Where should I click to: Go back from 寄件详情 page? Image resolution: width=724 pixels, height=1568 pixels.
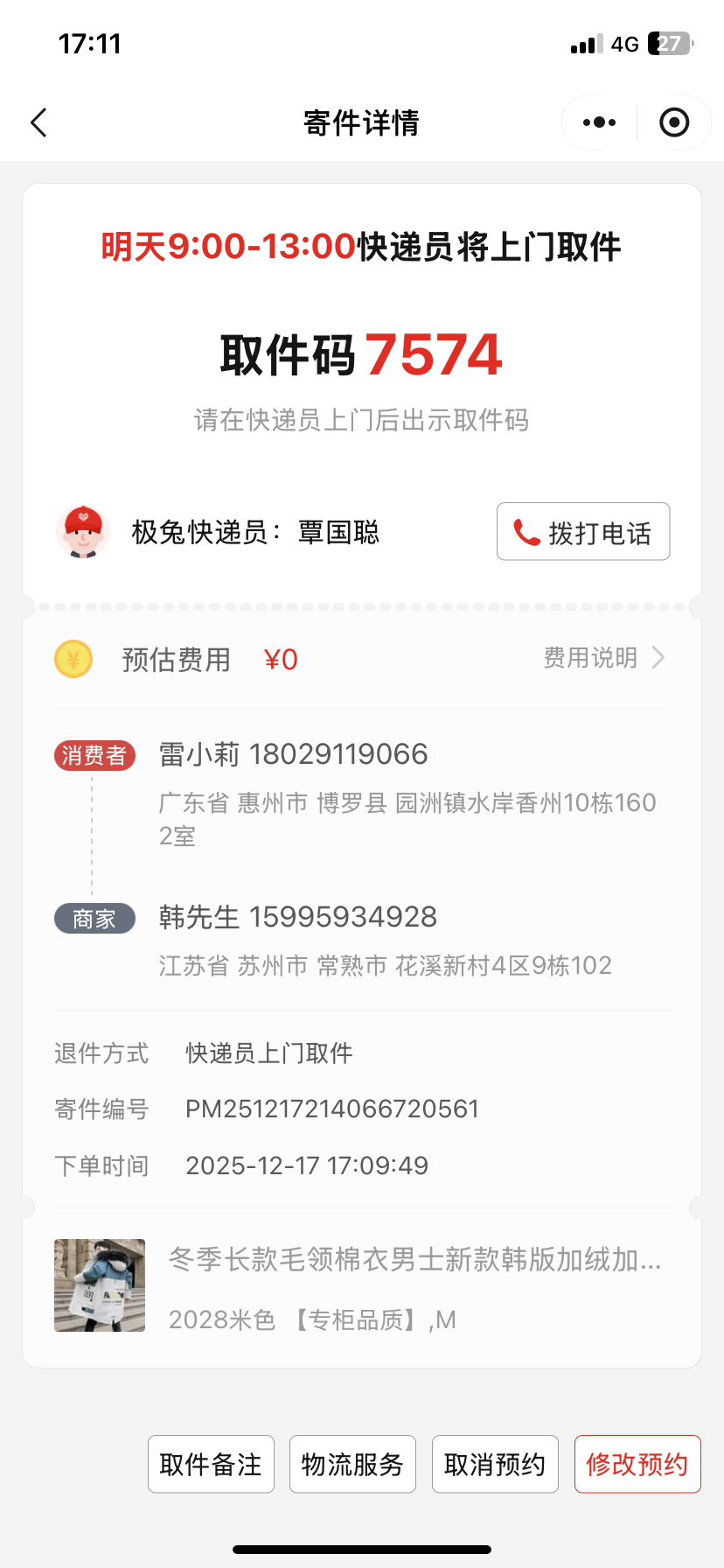(38, 123)
